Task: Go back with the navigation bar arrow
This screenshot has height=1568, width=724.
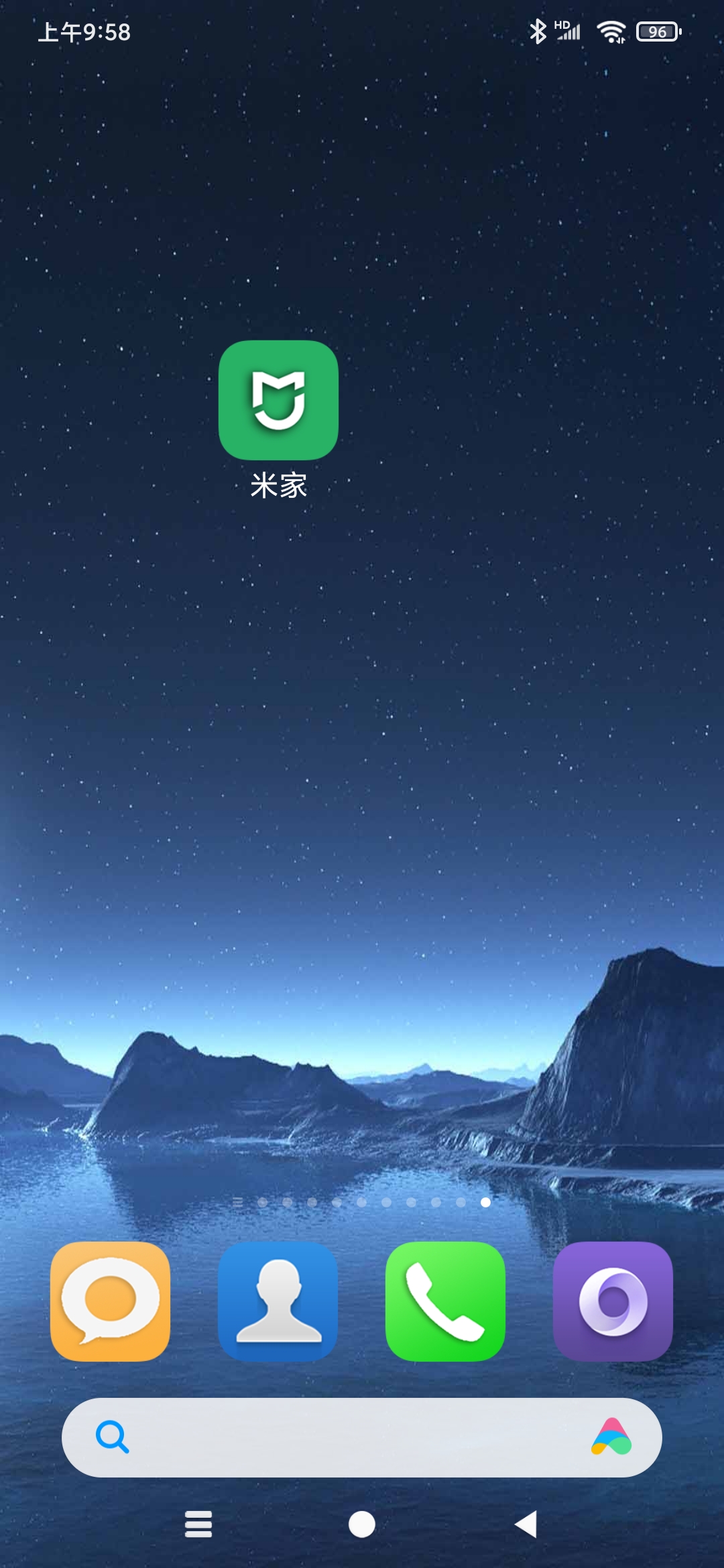Action: click(526, 1524)
